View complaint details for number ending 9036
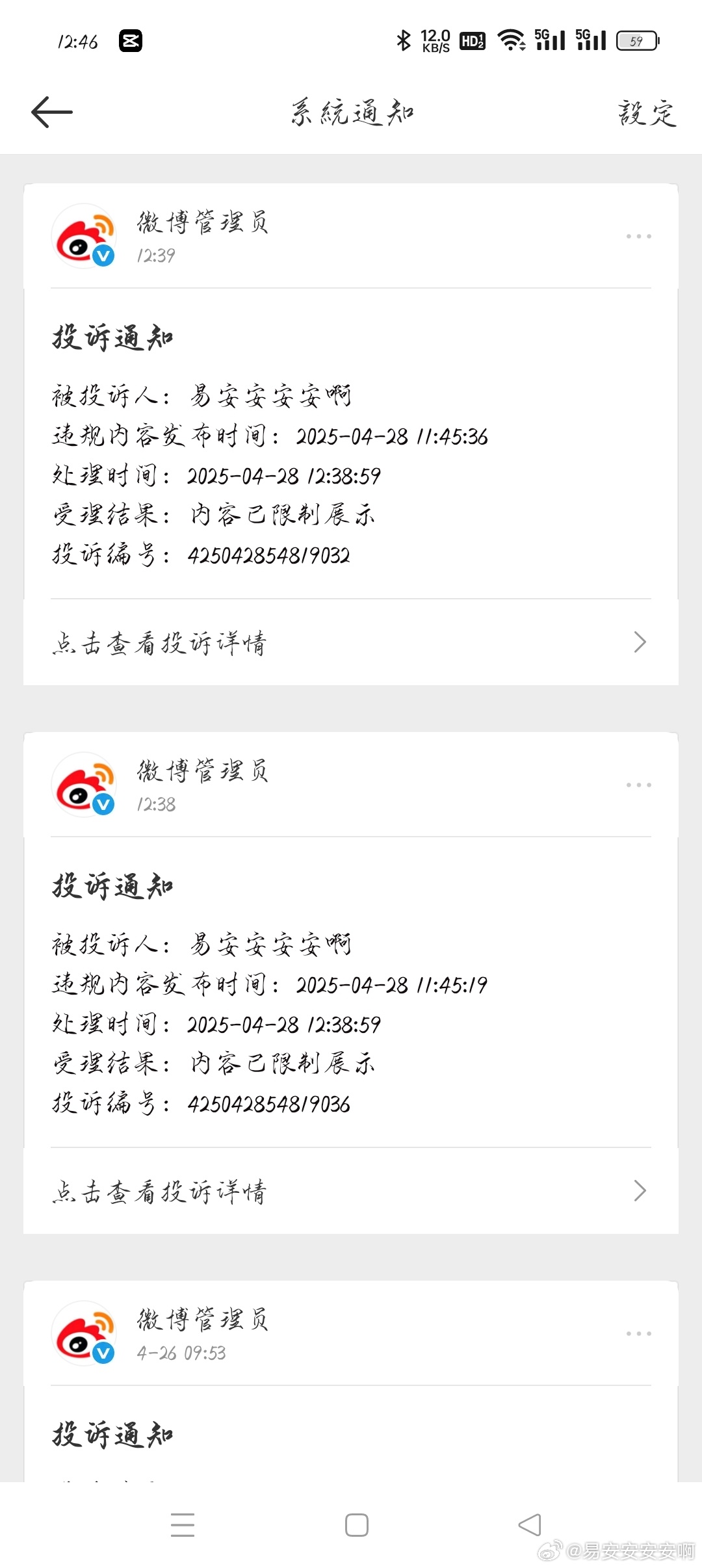Viewport: 702px width, 1568px height. 351,1191
